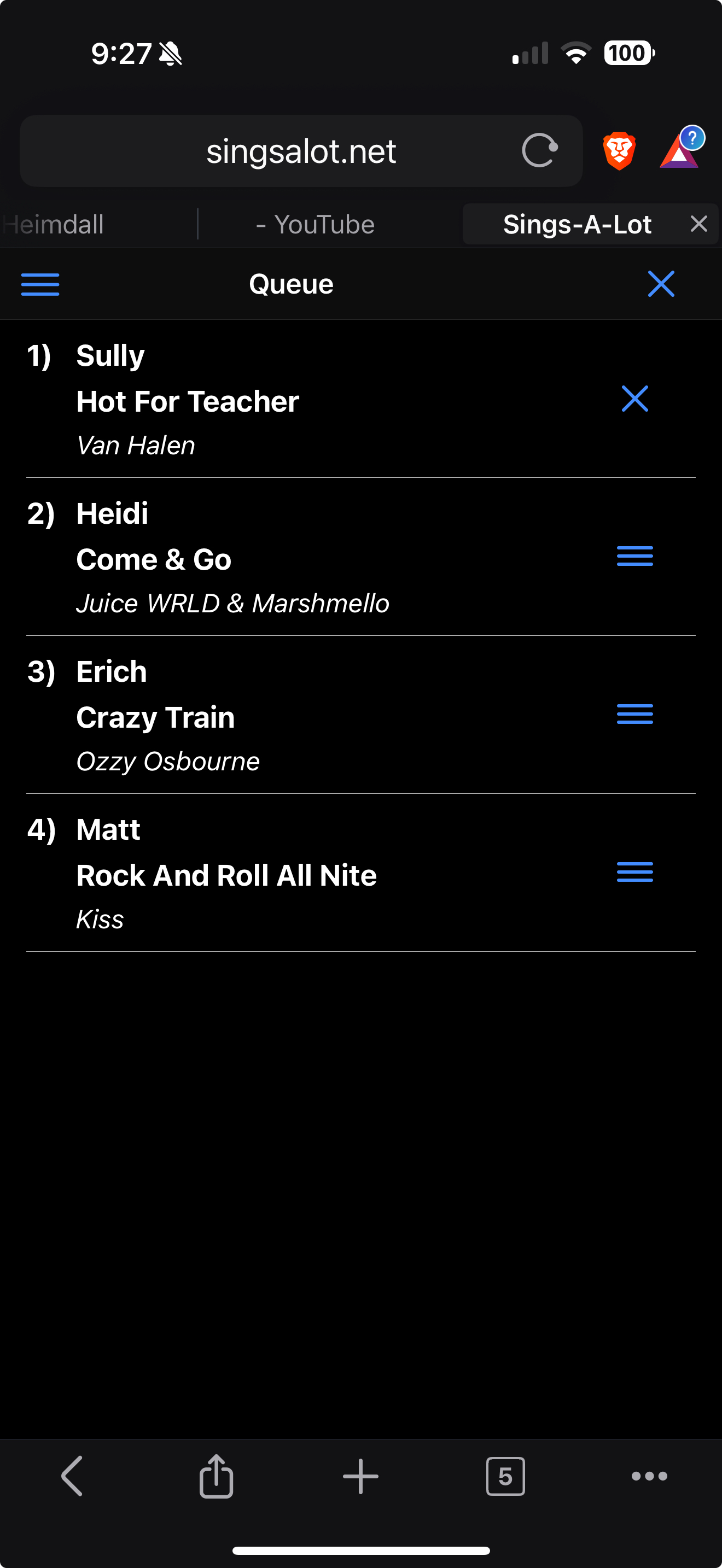Screen dimensions: 722x1568
Task: Tap reorder handle for Heidi's Come & Go
Action: point(634,557)
